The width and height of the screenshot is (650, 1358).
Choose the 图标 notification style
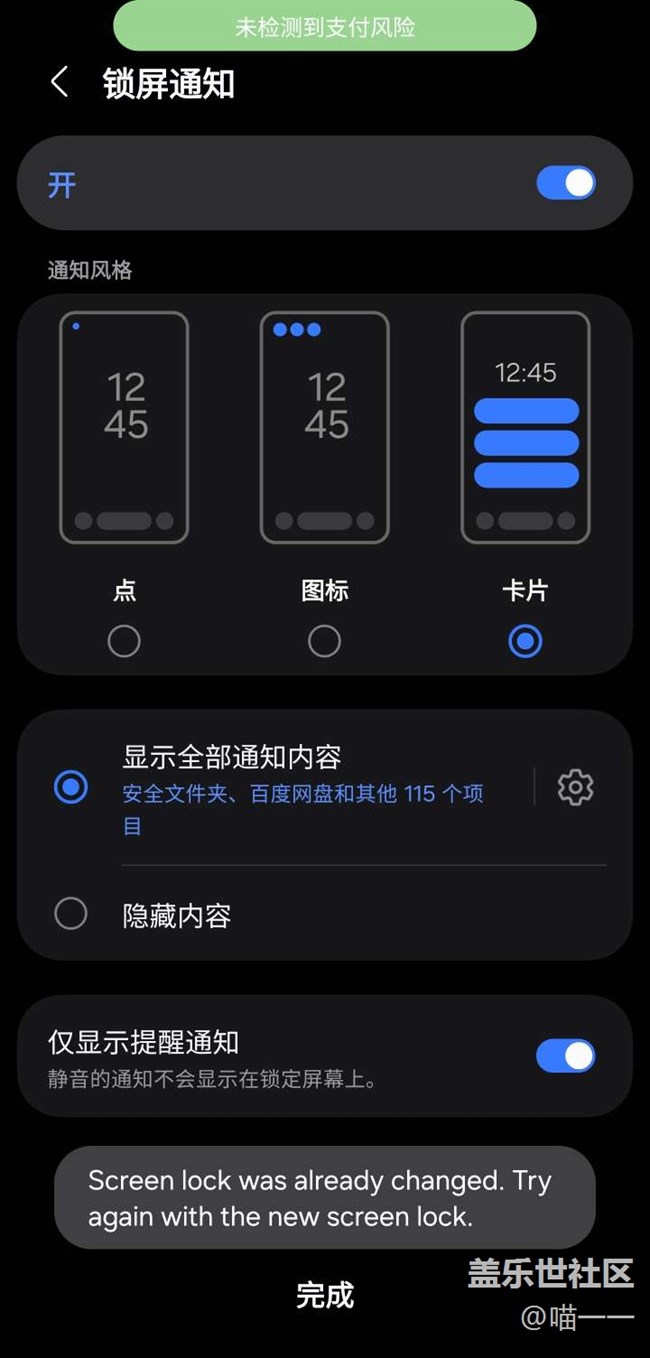pyautogui.click(x=324, y=640)
